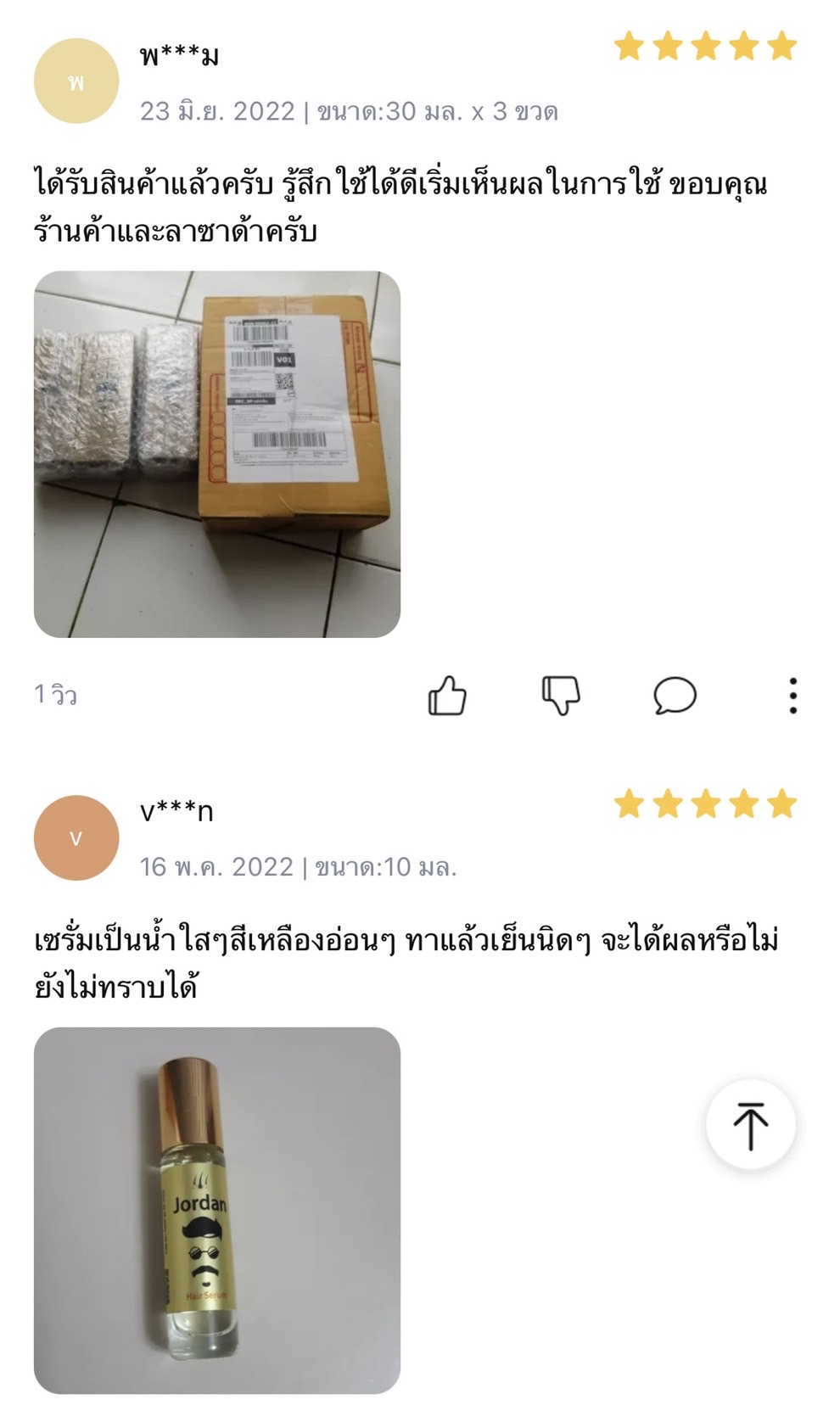This screenshot has width=840, height=1405.
Task: Open reviewer พ***ม's avatar
Action: [76, 81]
